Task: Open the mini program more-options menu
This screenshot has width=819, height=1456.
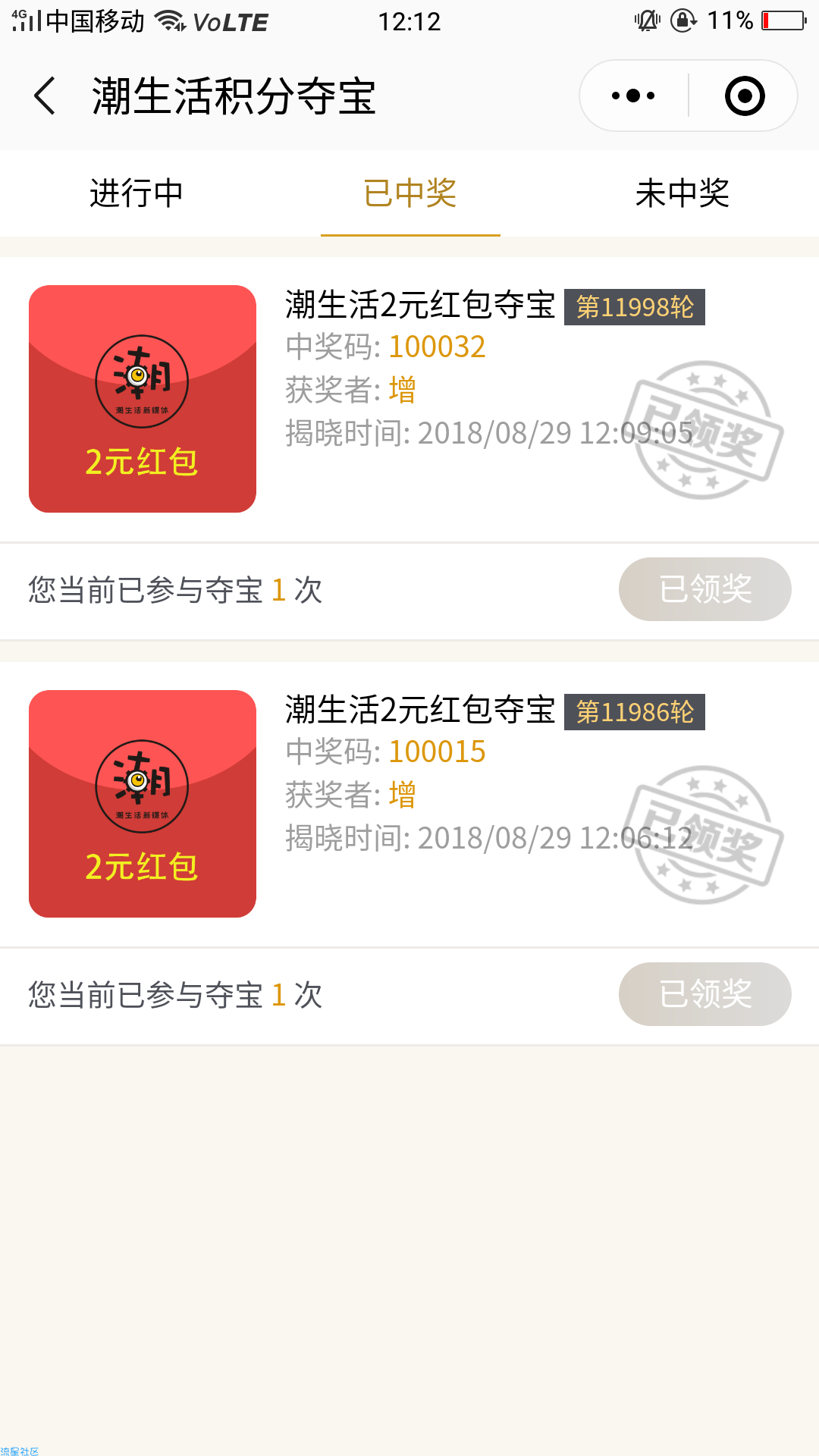Action: pyautogui.click(x=634, y=96)
